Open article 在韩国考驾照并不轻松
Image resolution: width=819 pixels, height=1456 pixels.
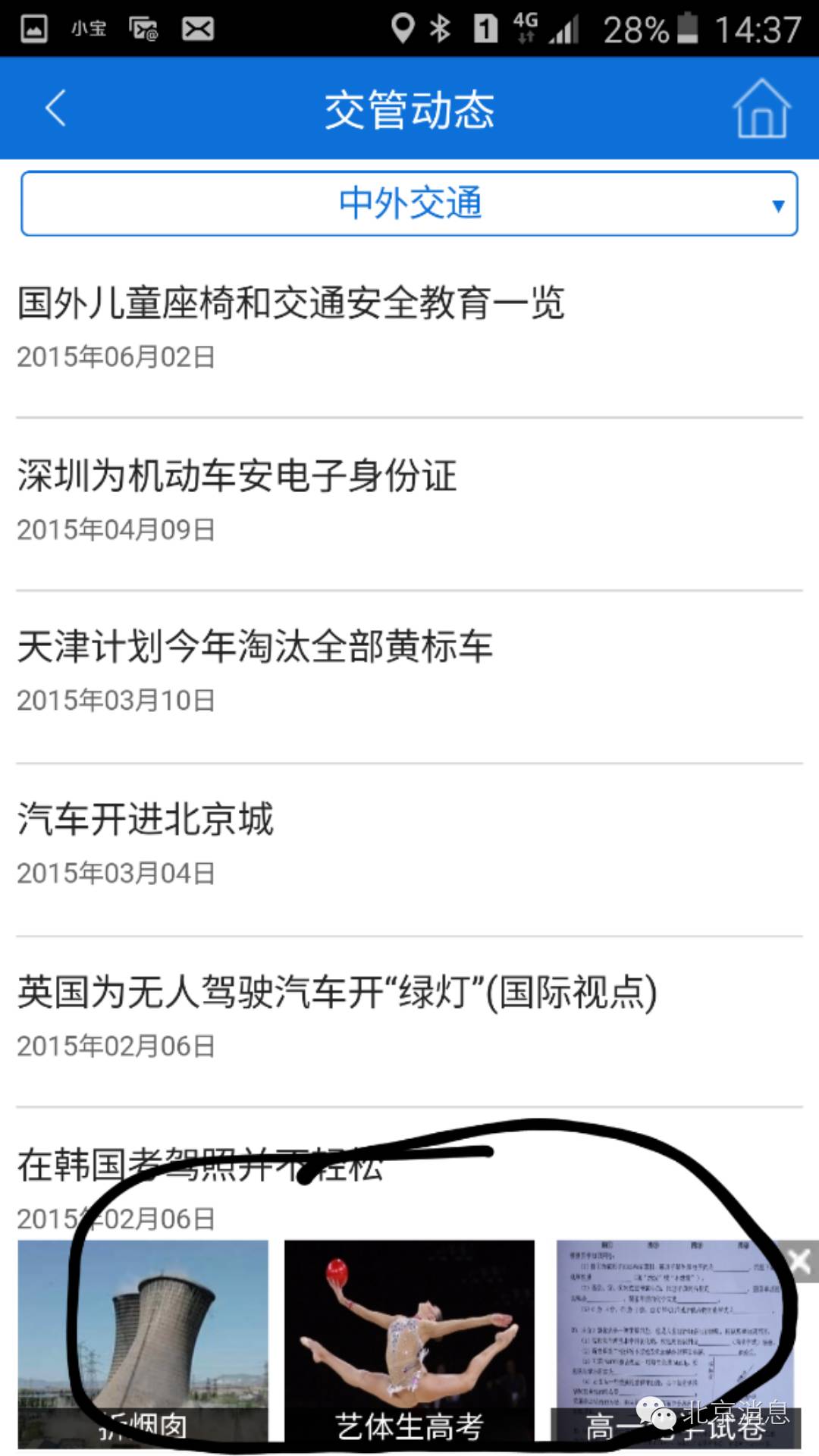pyautogui.click(x=200, y=1166)
